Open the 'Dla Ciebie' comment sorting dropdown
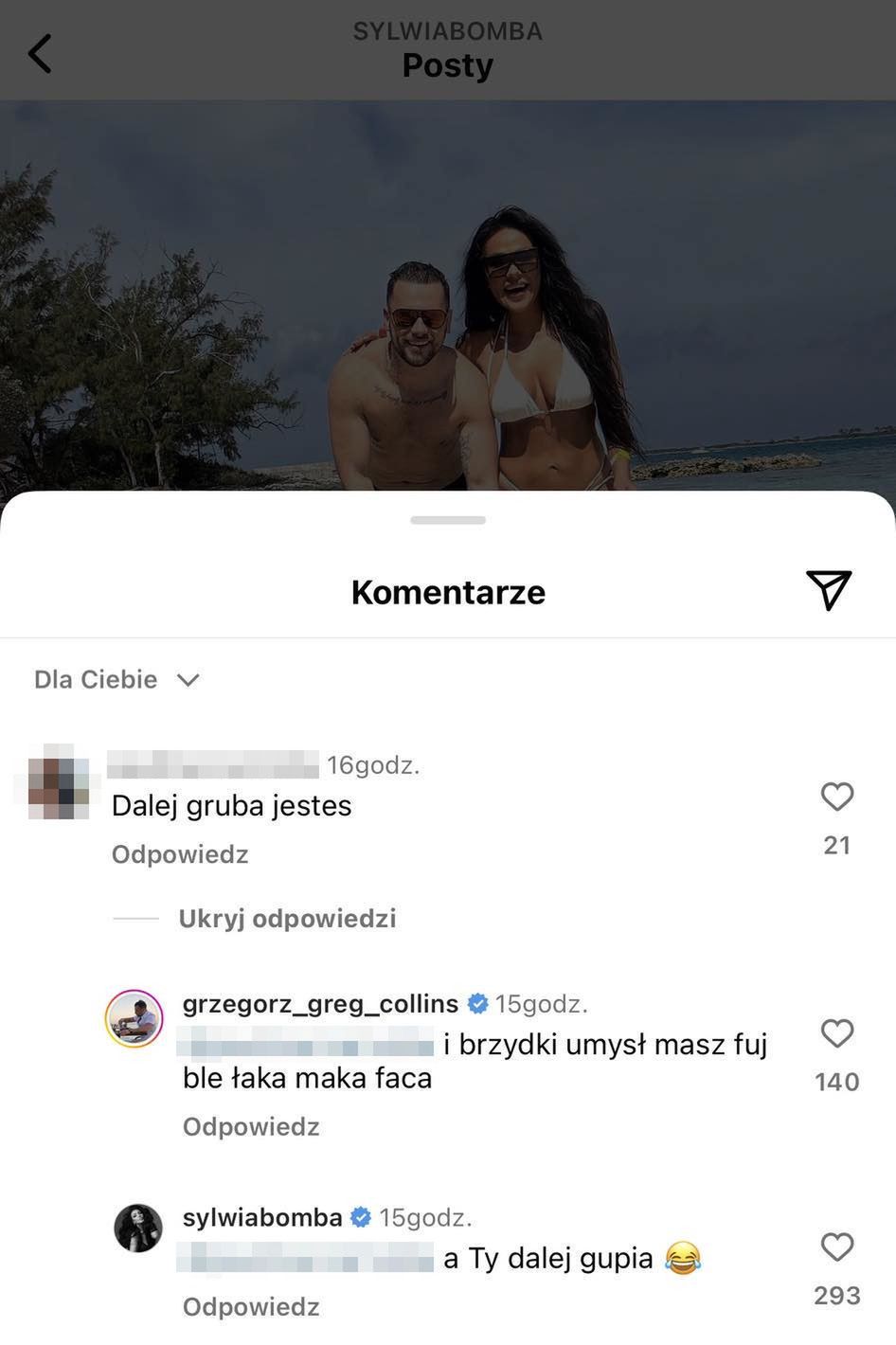The width and height of the screenshot is (896, 1345). point(116,679)
